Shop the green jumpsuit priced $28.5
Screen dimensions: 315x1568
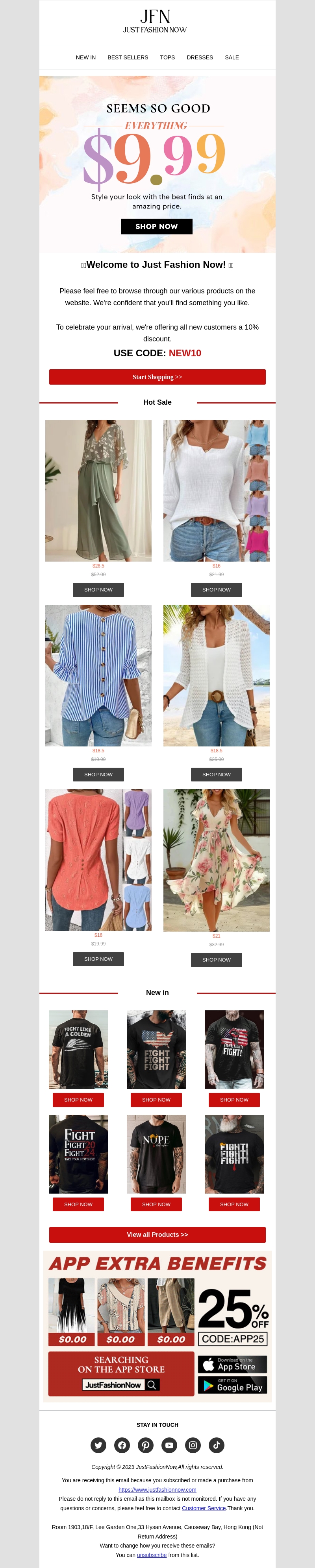click(x=98, y=590)
